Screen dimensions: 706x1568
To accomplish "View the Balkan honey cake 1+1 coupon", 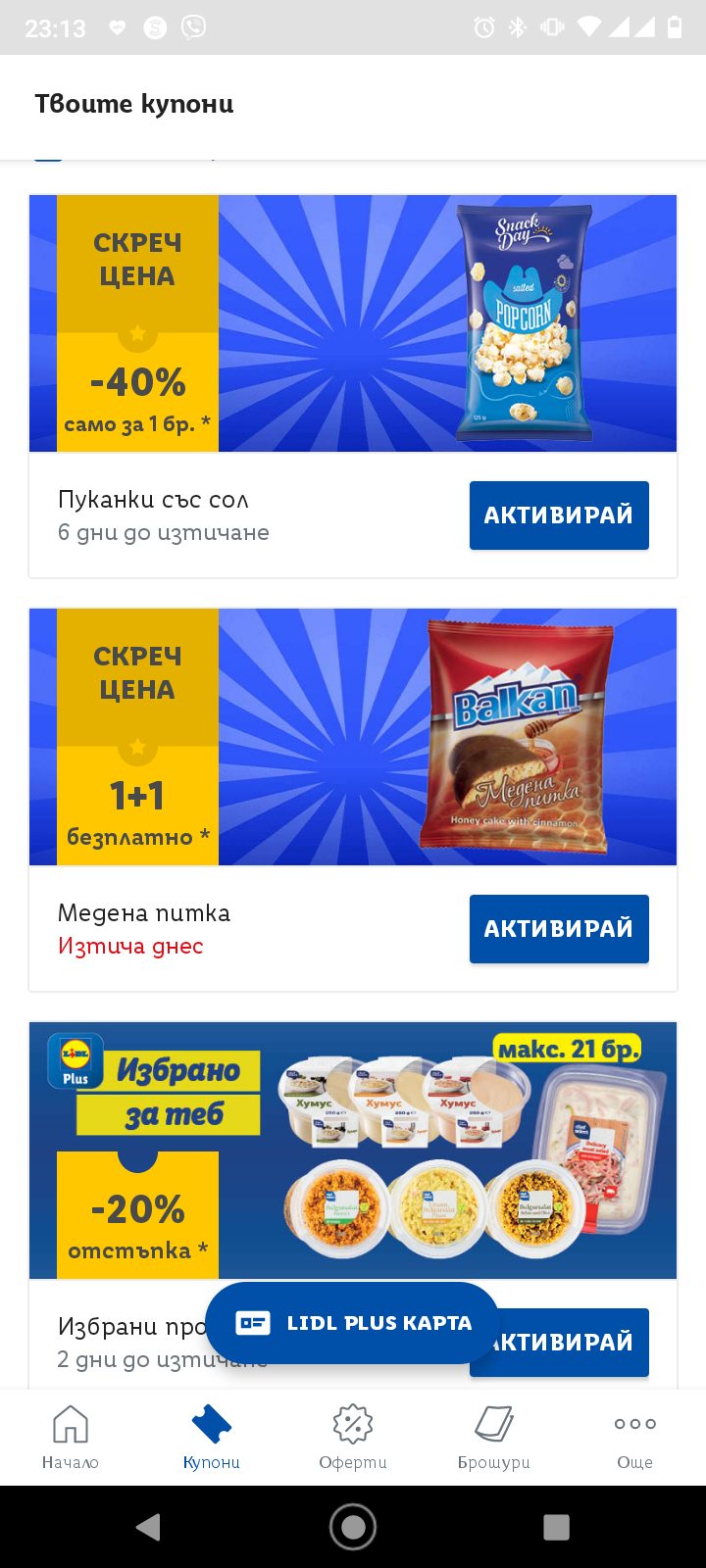I will pyautogui.click(x=353, y=737).
